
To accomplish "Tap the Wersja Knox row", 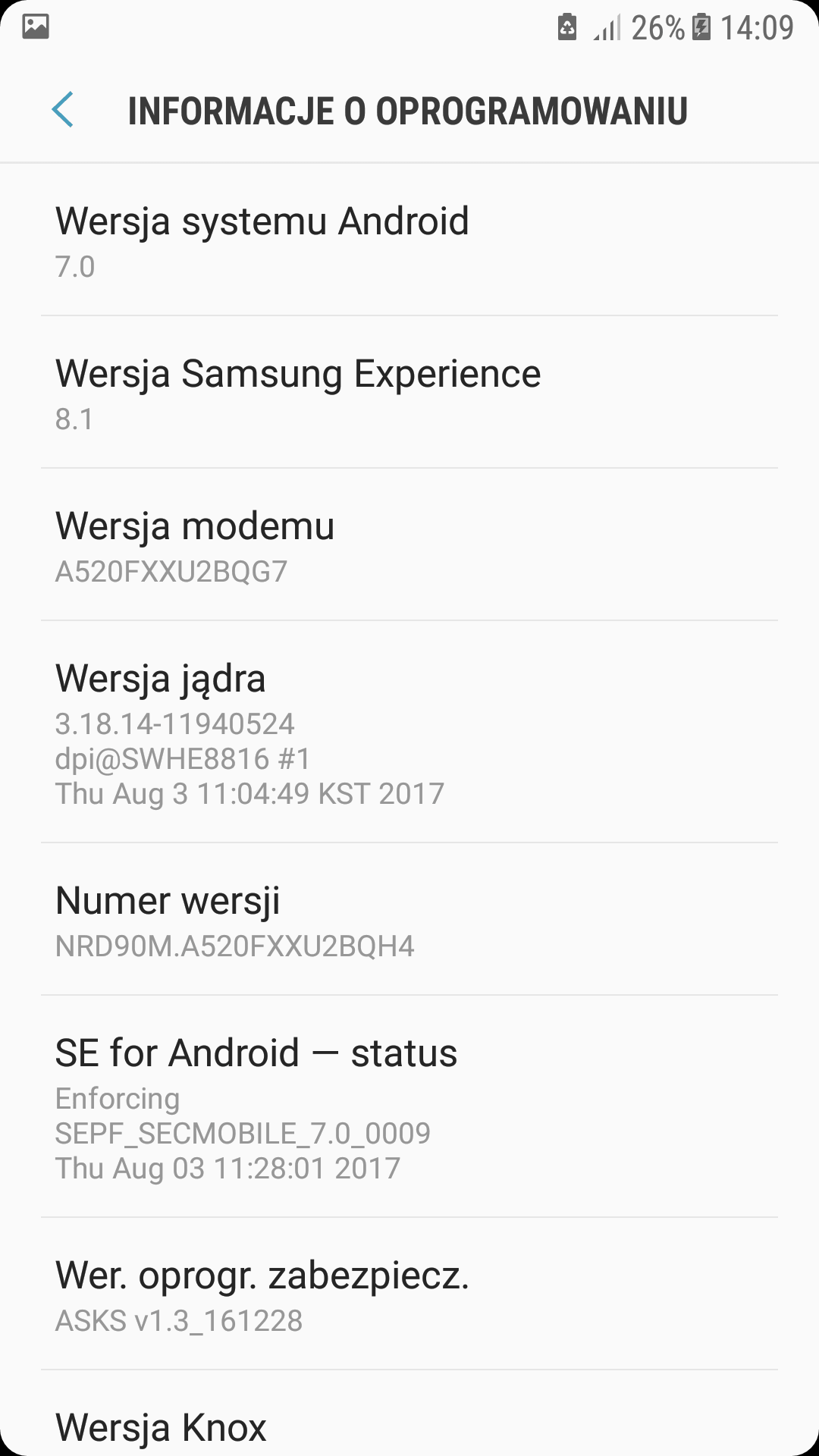I will click(x=409, y=1414).
